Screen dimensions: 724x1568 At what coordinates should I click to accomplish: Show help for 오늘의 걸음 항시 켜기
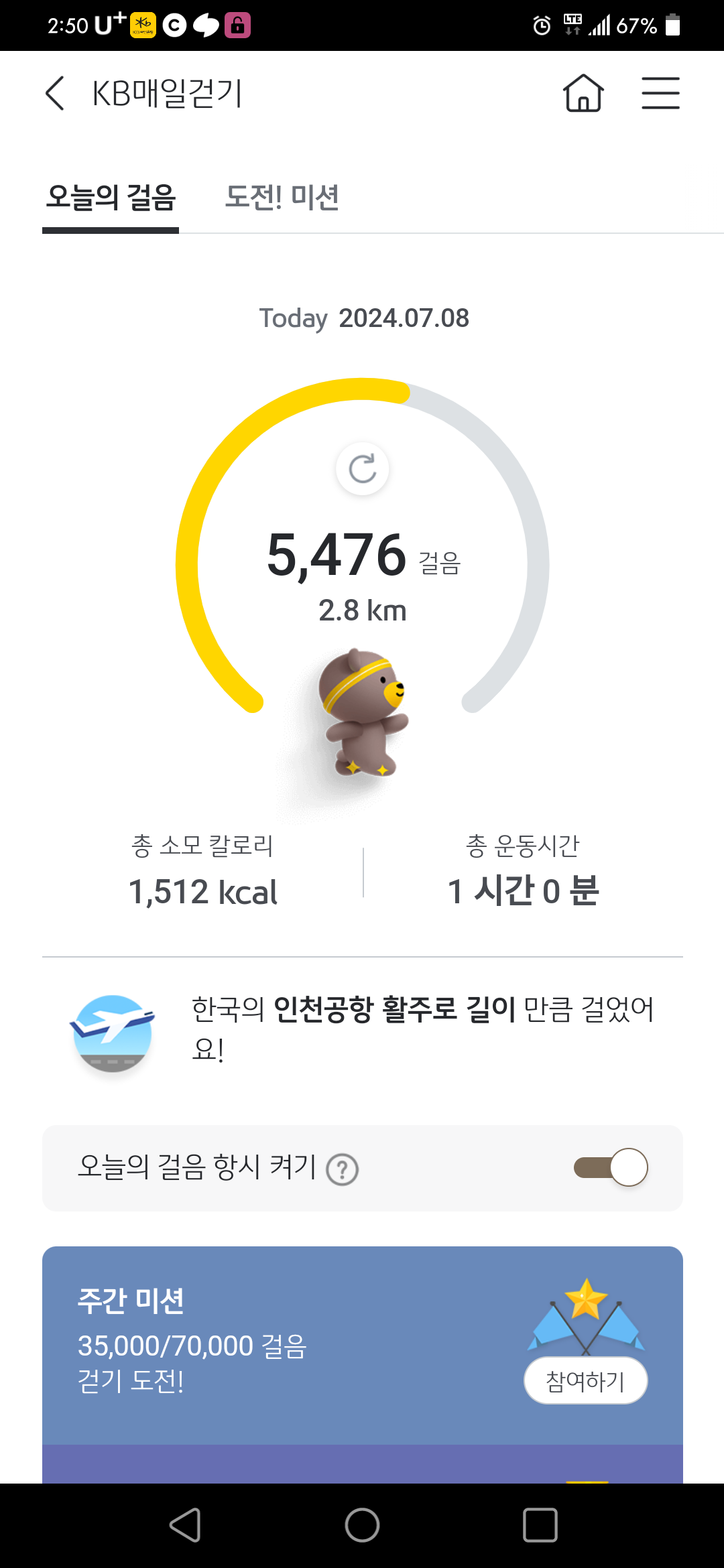[x=343, y=1170]
